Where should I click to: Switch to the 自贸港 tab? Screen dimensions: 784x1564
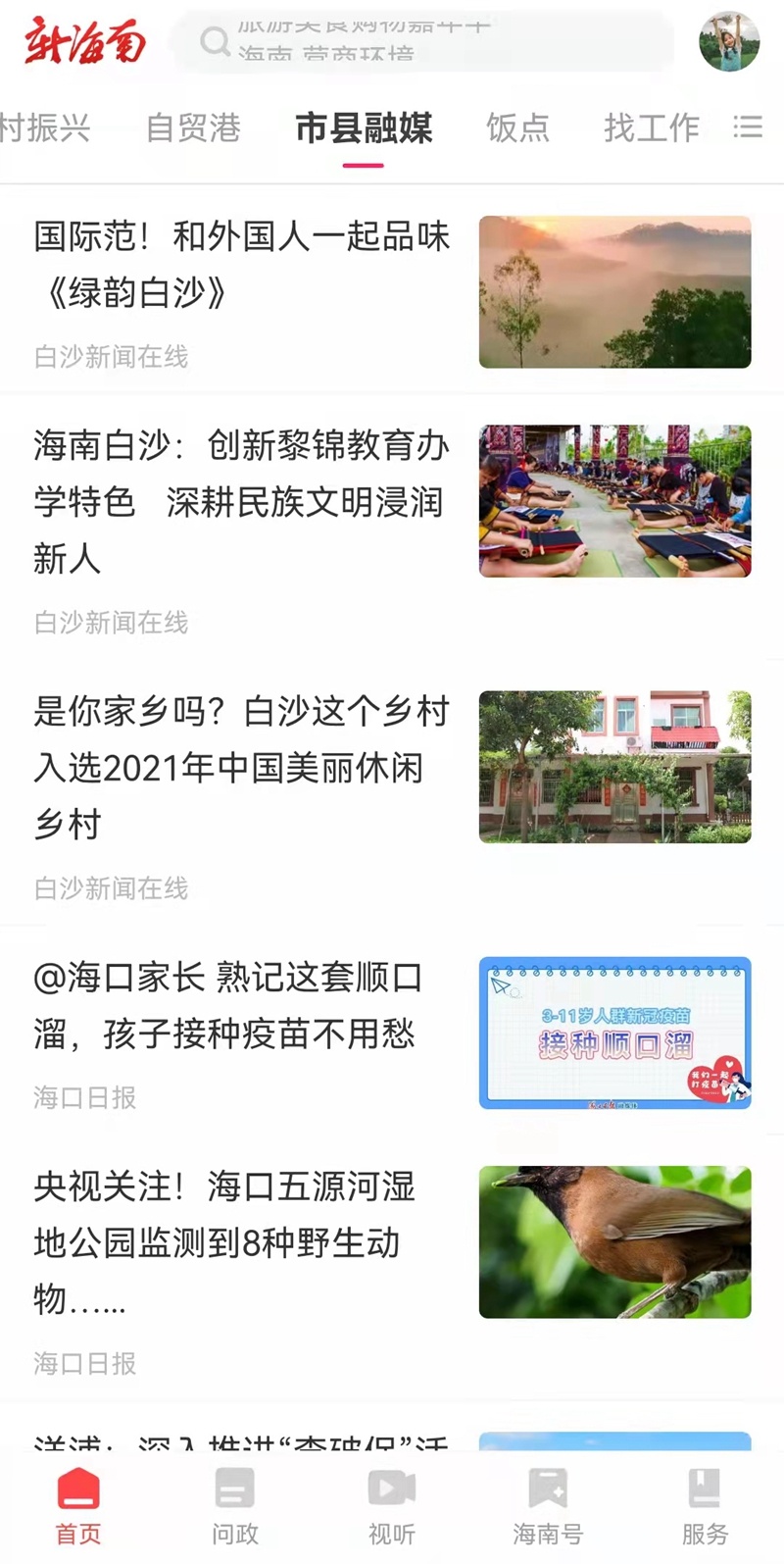(x=193, y=127)
